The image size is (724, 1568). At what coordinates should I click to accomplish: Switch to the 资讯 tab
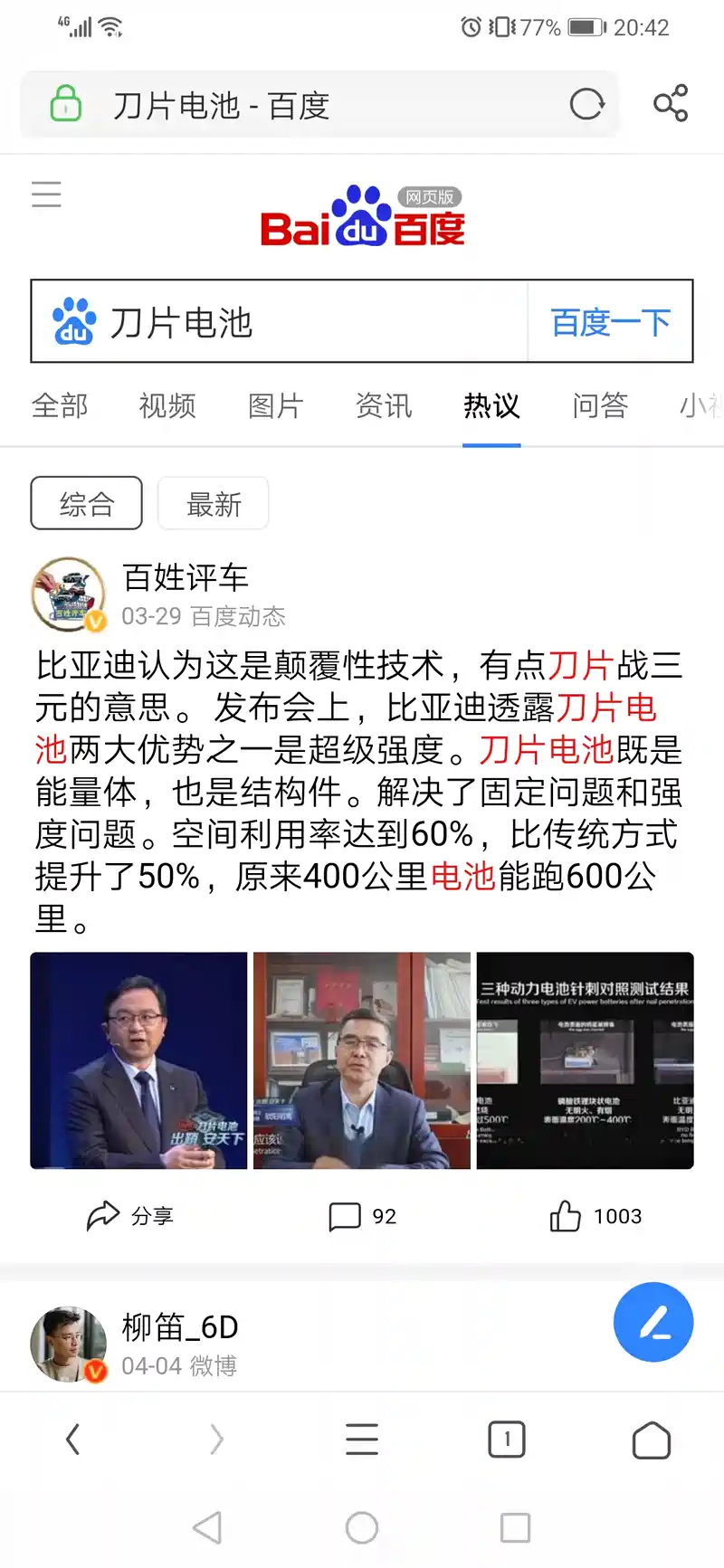384,405
